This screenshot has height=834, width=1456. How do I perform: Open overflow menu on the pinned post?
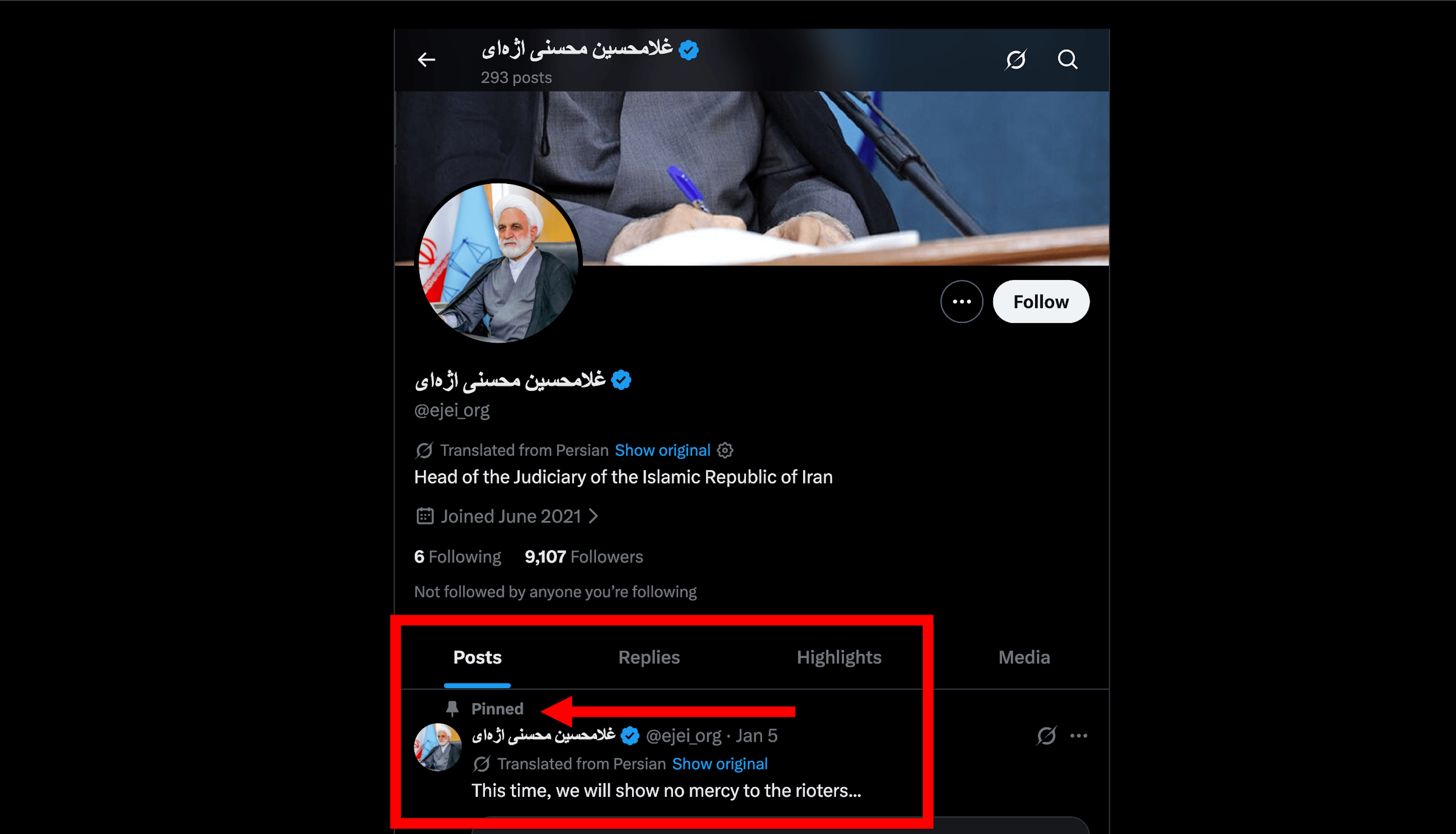[1079, 735]
